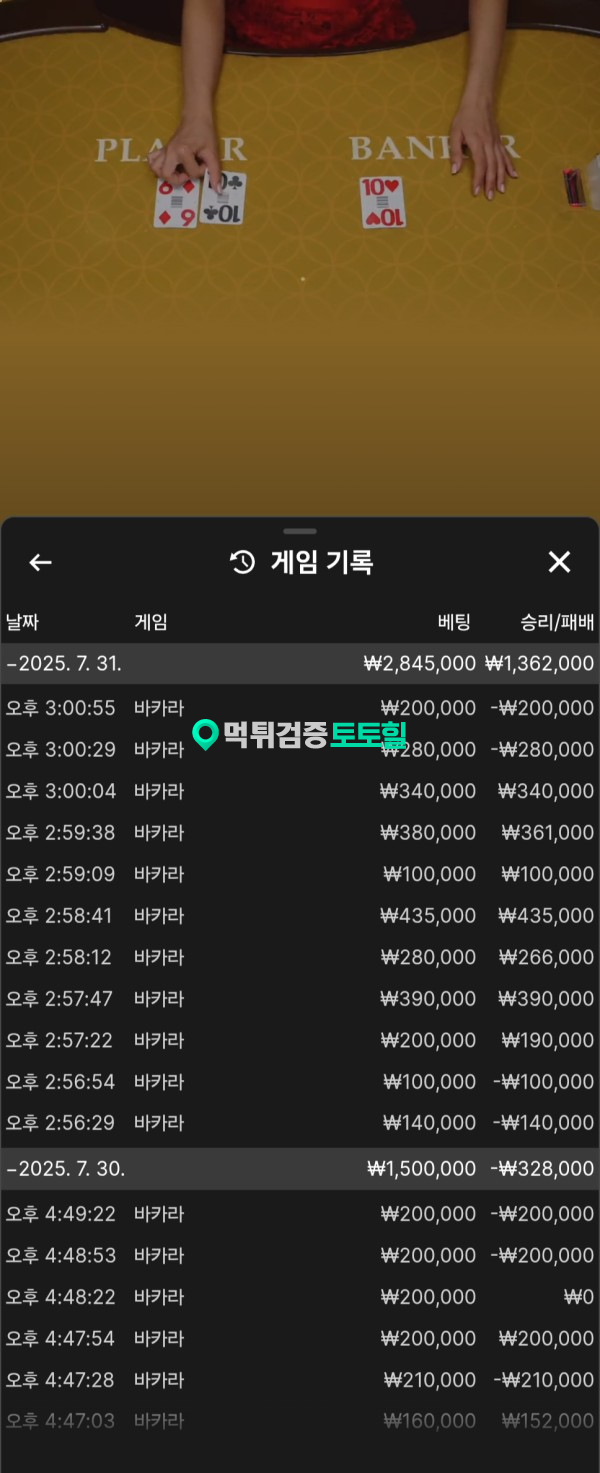The width and height of the screenshot is (600, 1473).
Task: Open the 2:58:41 baccarat round details
Action: point(300,916)
